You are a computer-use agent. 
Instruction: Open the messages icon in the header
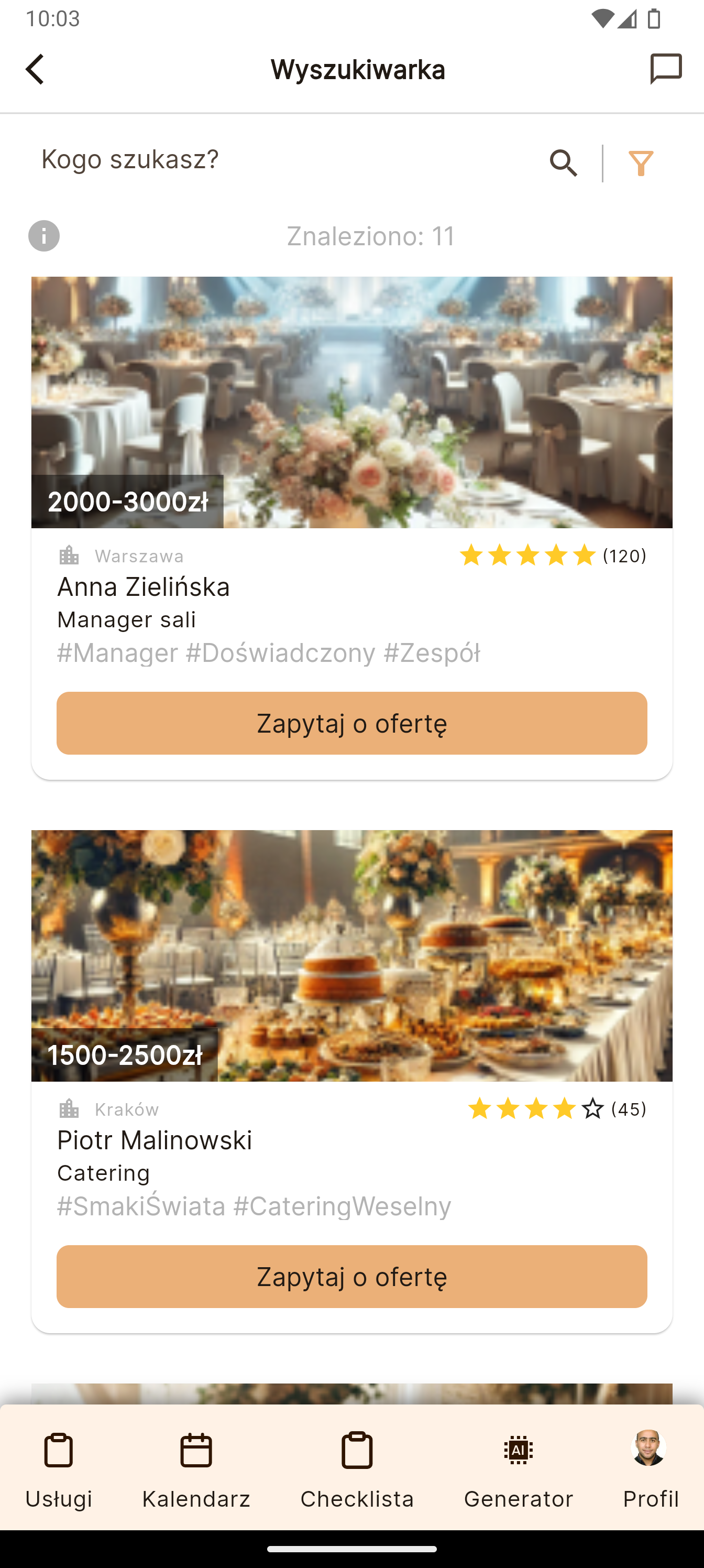tap(666, 69)
